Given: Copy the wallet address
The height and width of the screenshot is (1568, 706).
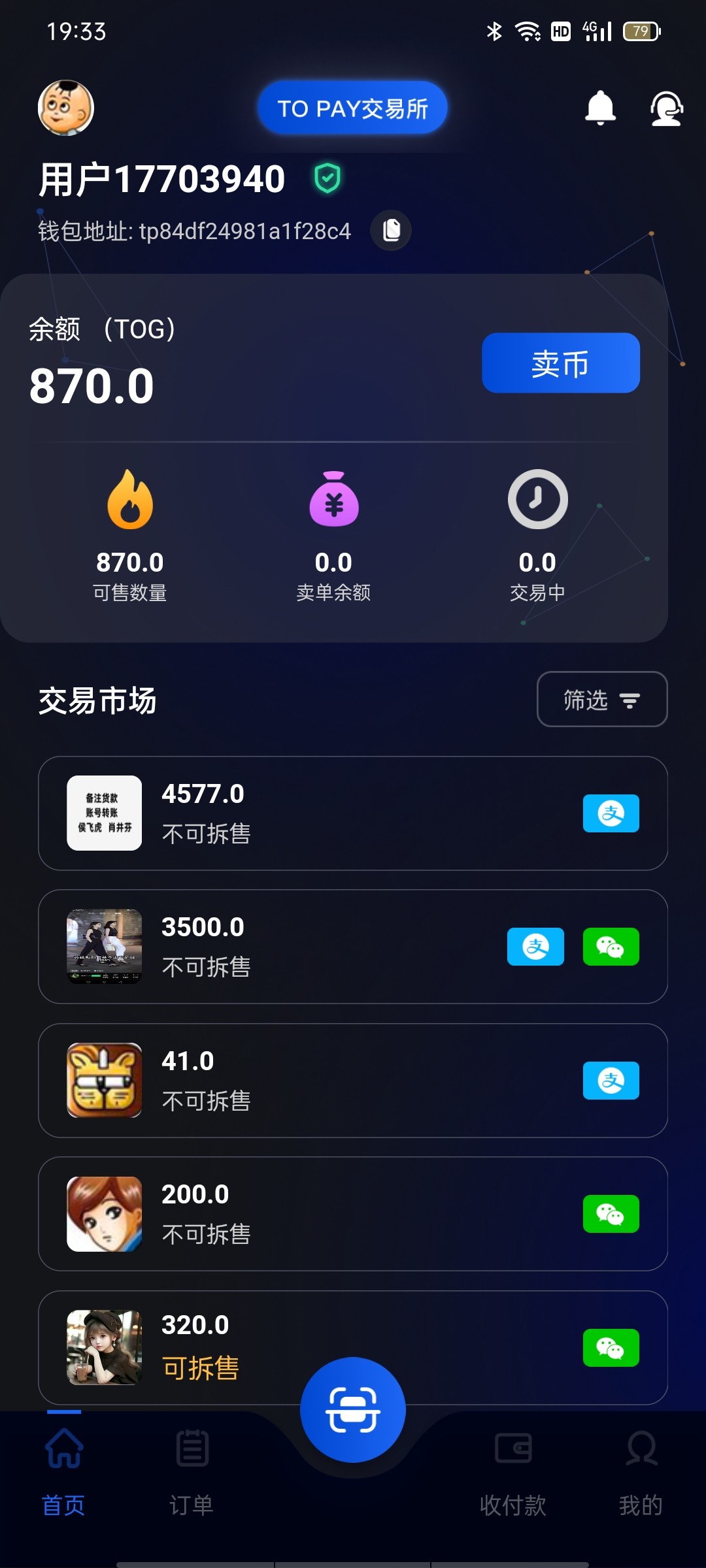Looking at the screenshot, I should [x=391, y=231].
